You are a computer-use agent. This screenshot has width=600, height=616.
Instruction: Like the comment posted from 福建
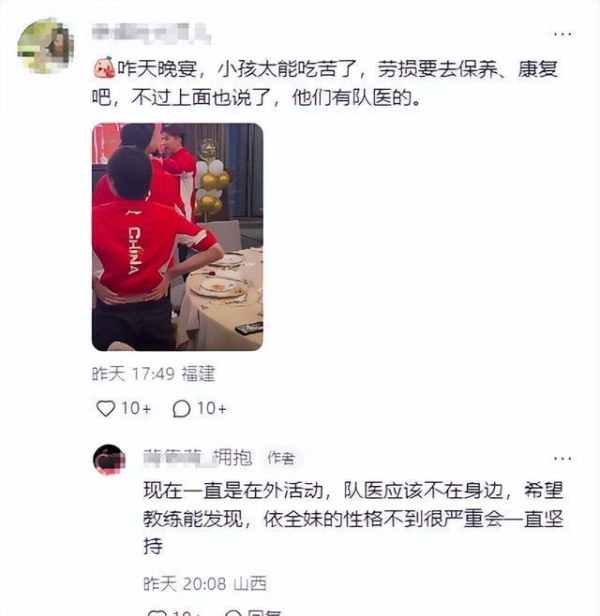(105, 408)
